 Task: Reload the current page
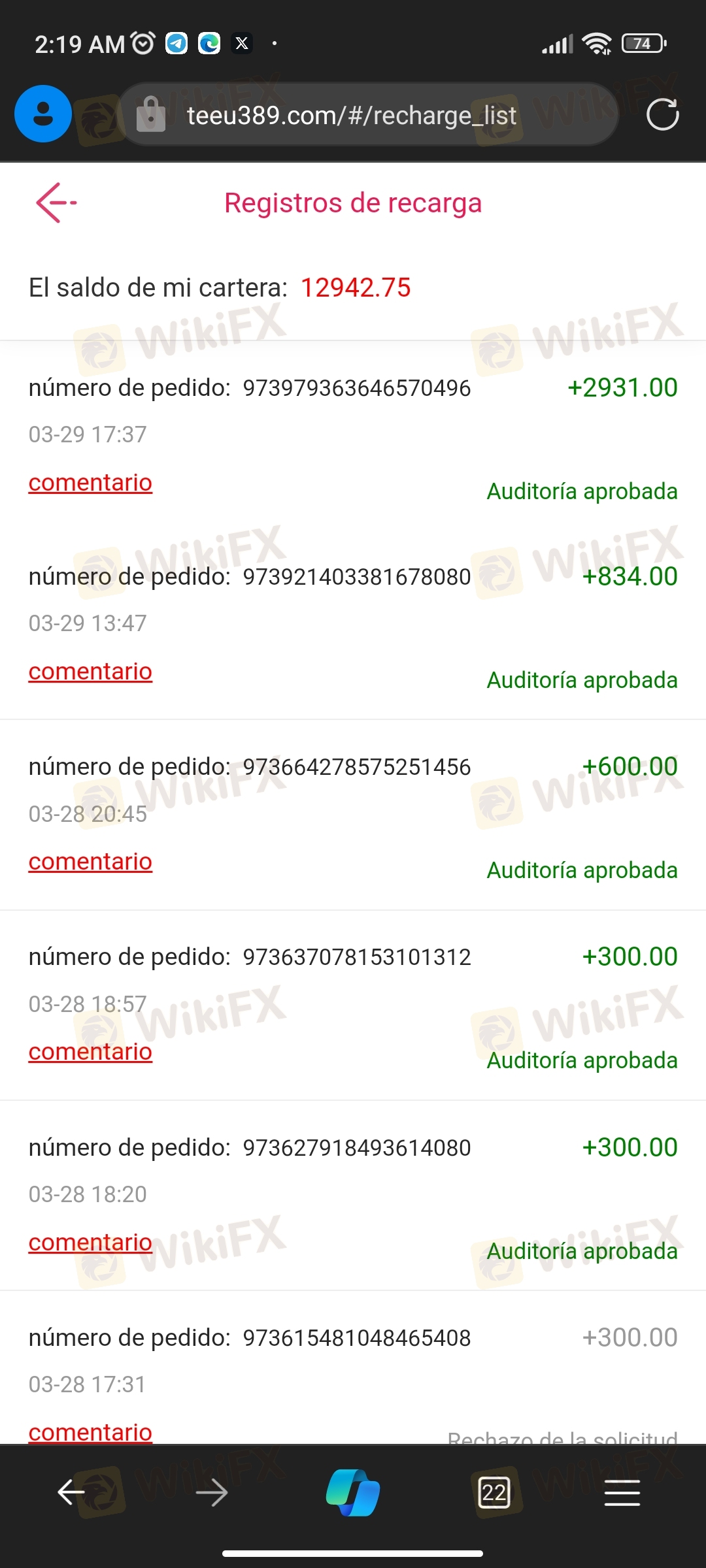[662, 115]
